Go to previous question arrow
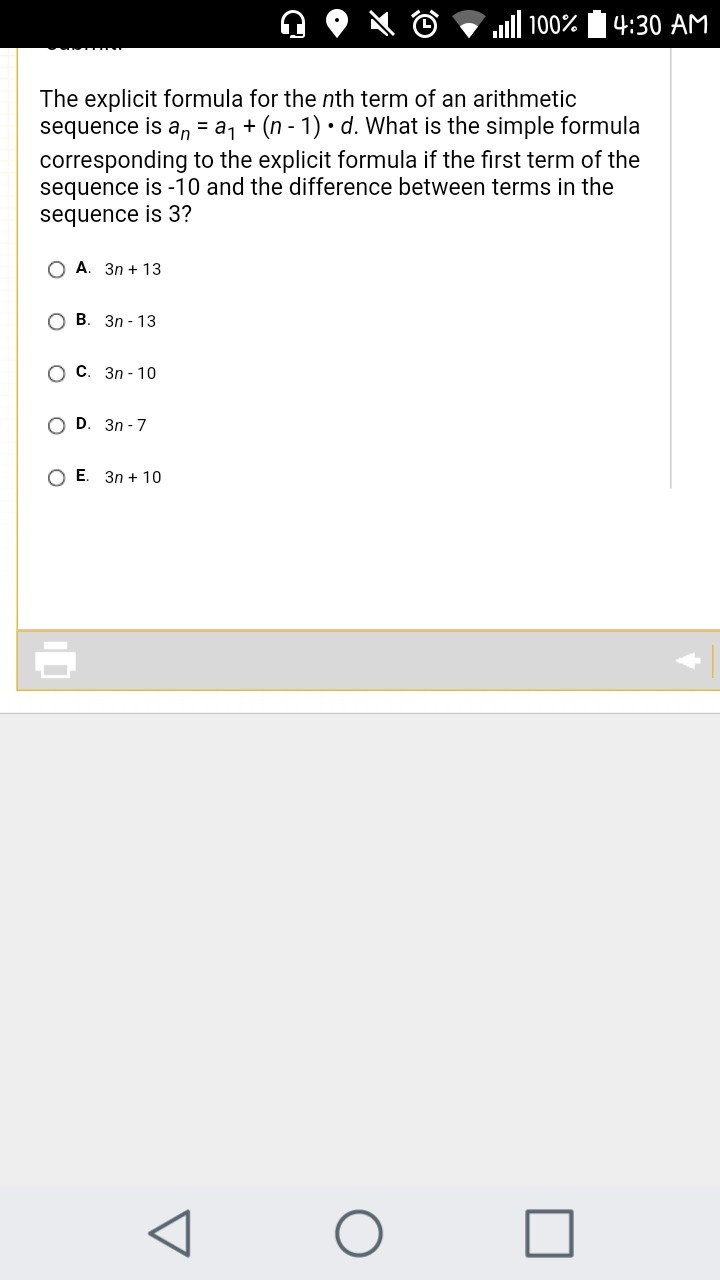The image size is (720, 1280). (688, 660)
